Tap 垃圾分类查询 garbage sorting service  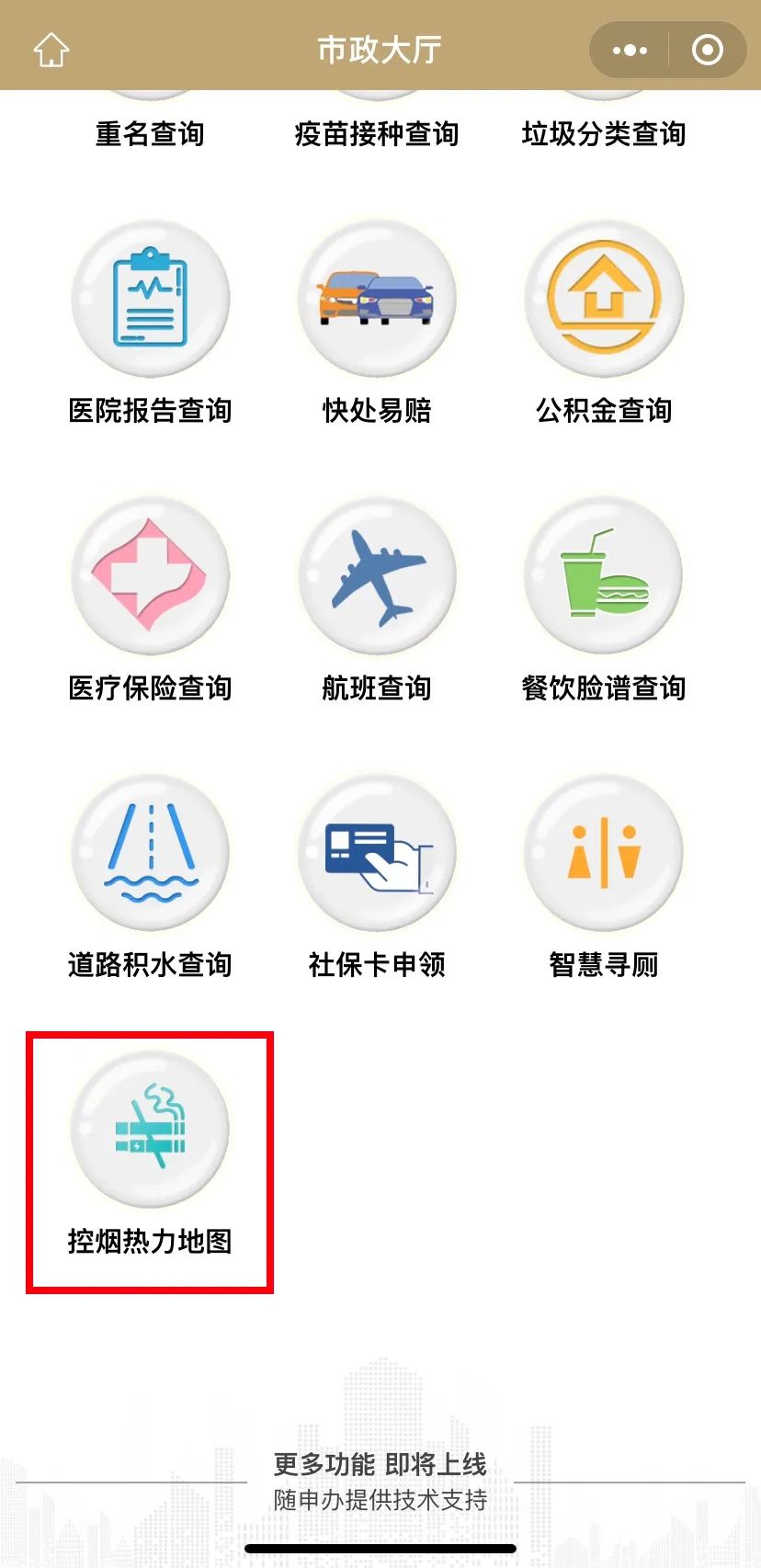point(604,134)
